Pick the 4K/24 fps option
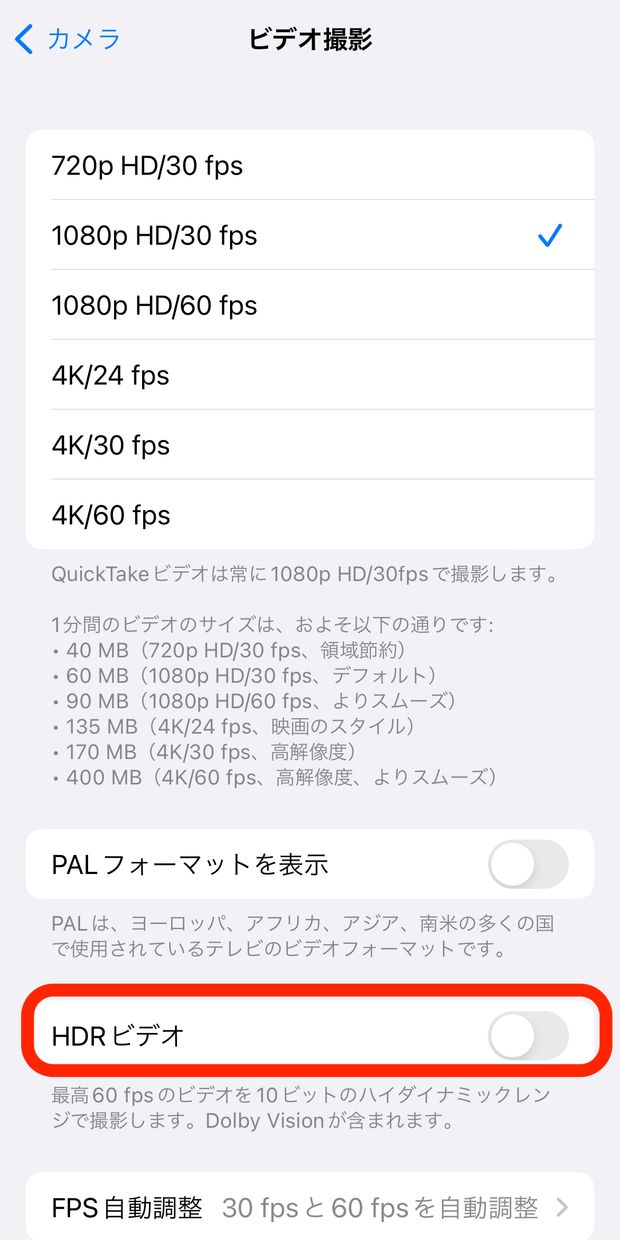 (310, 375)
